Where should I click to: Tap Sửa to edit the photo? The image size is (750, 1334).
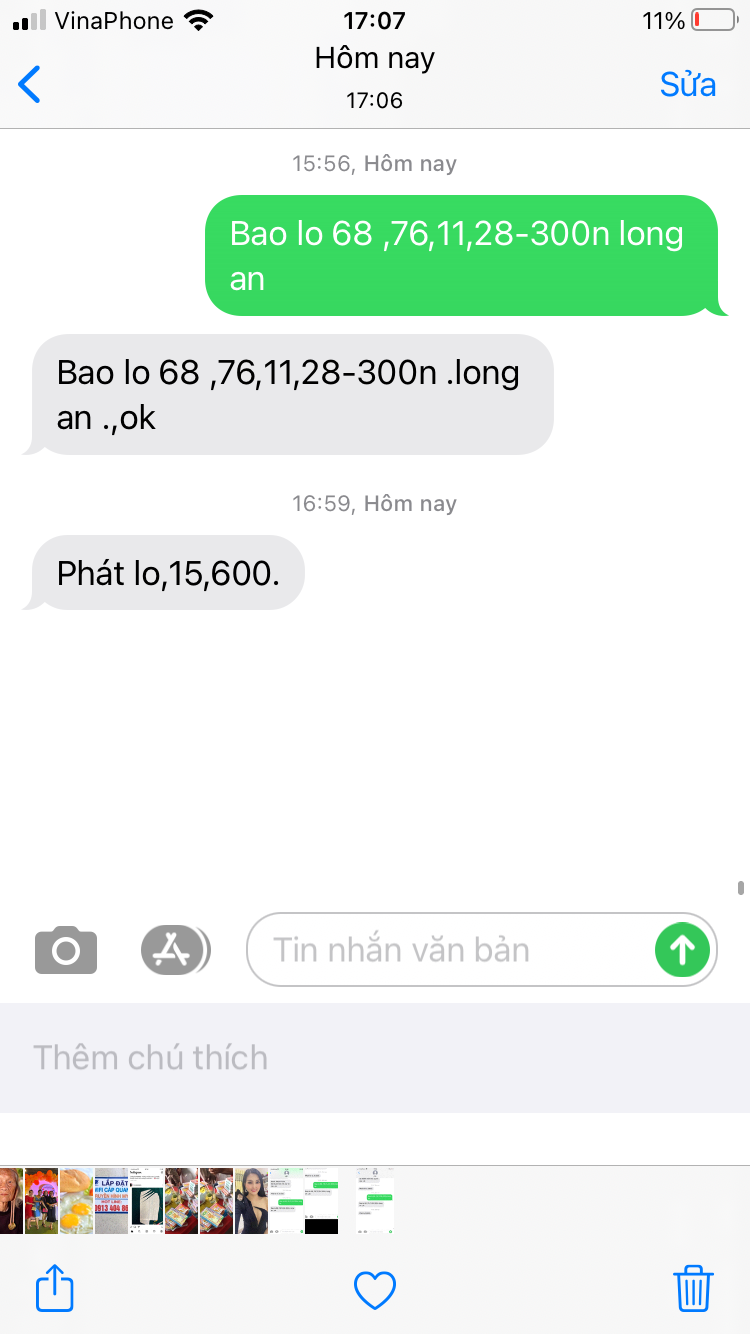coord(687,85)
